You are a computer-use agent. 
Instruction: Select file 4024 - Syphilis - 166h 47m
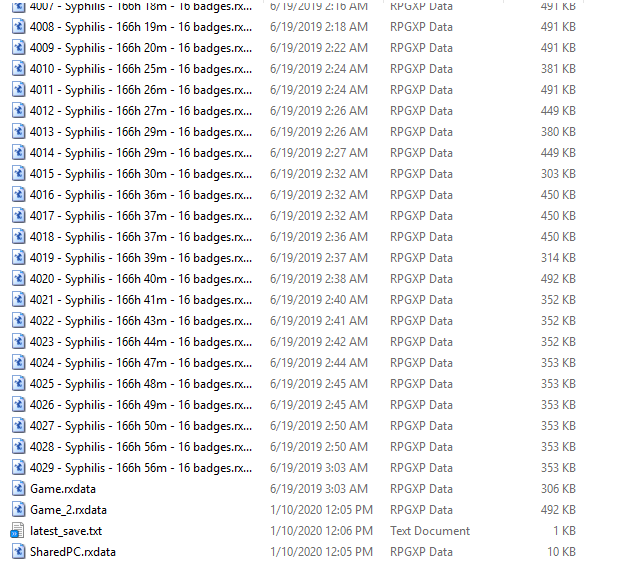point(140,363)
